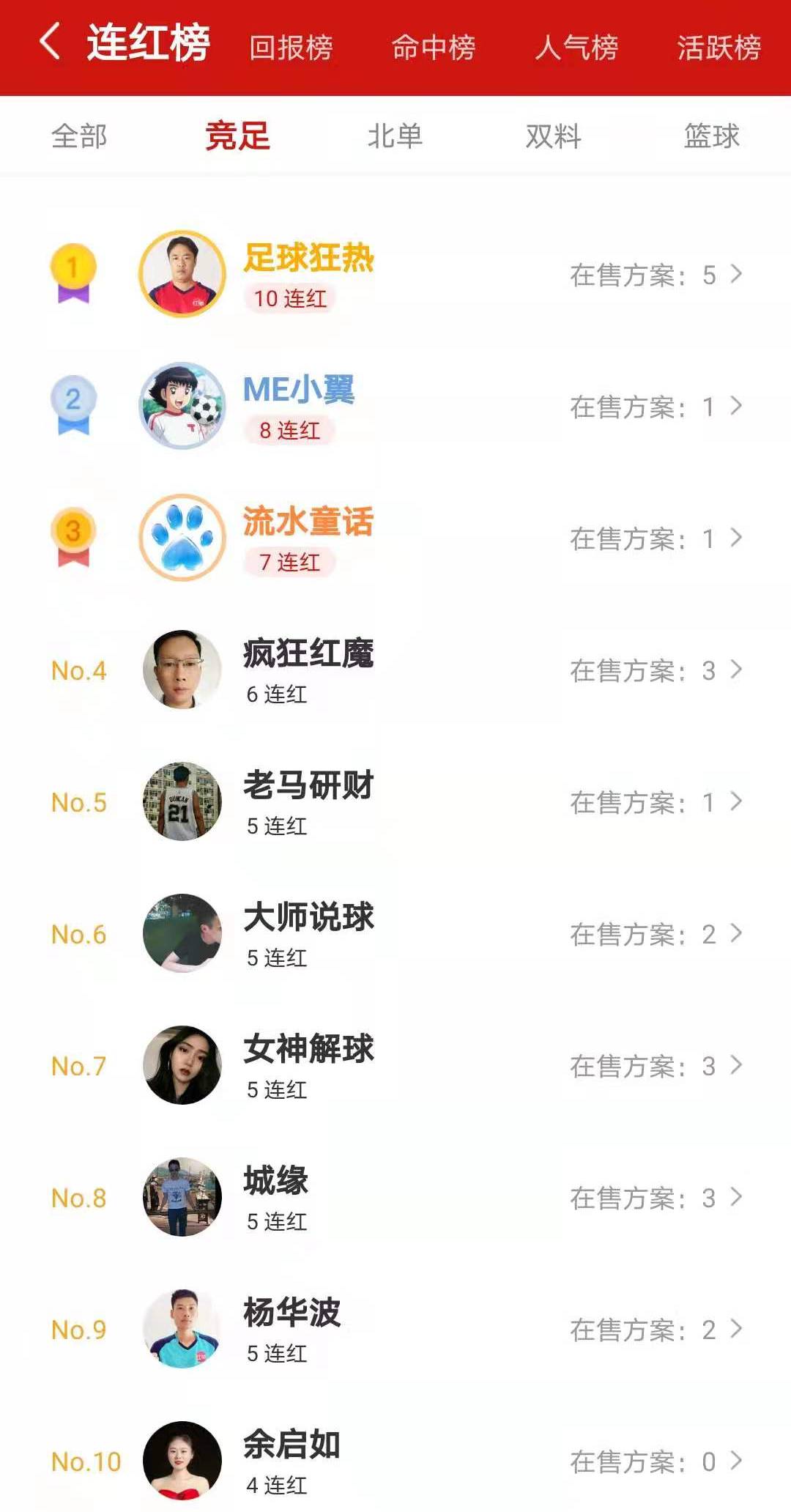Choose the 双料 category filter
Screen dimensions: 791x1512
tap(553, 136)
